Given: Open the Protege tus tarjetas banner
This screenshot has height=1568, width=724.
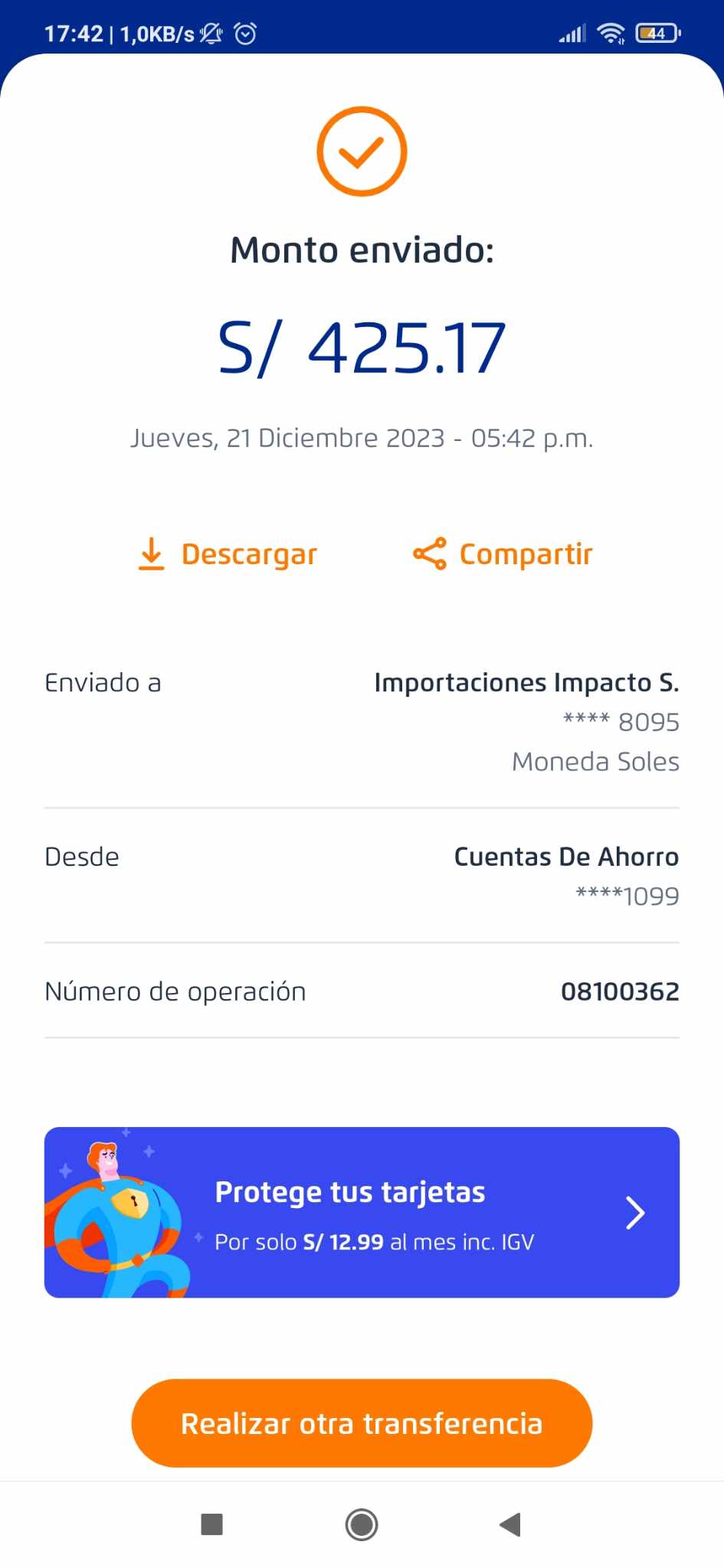Looking at the screenshot, I should (x=362, y=1212).
